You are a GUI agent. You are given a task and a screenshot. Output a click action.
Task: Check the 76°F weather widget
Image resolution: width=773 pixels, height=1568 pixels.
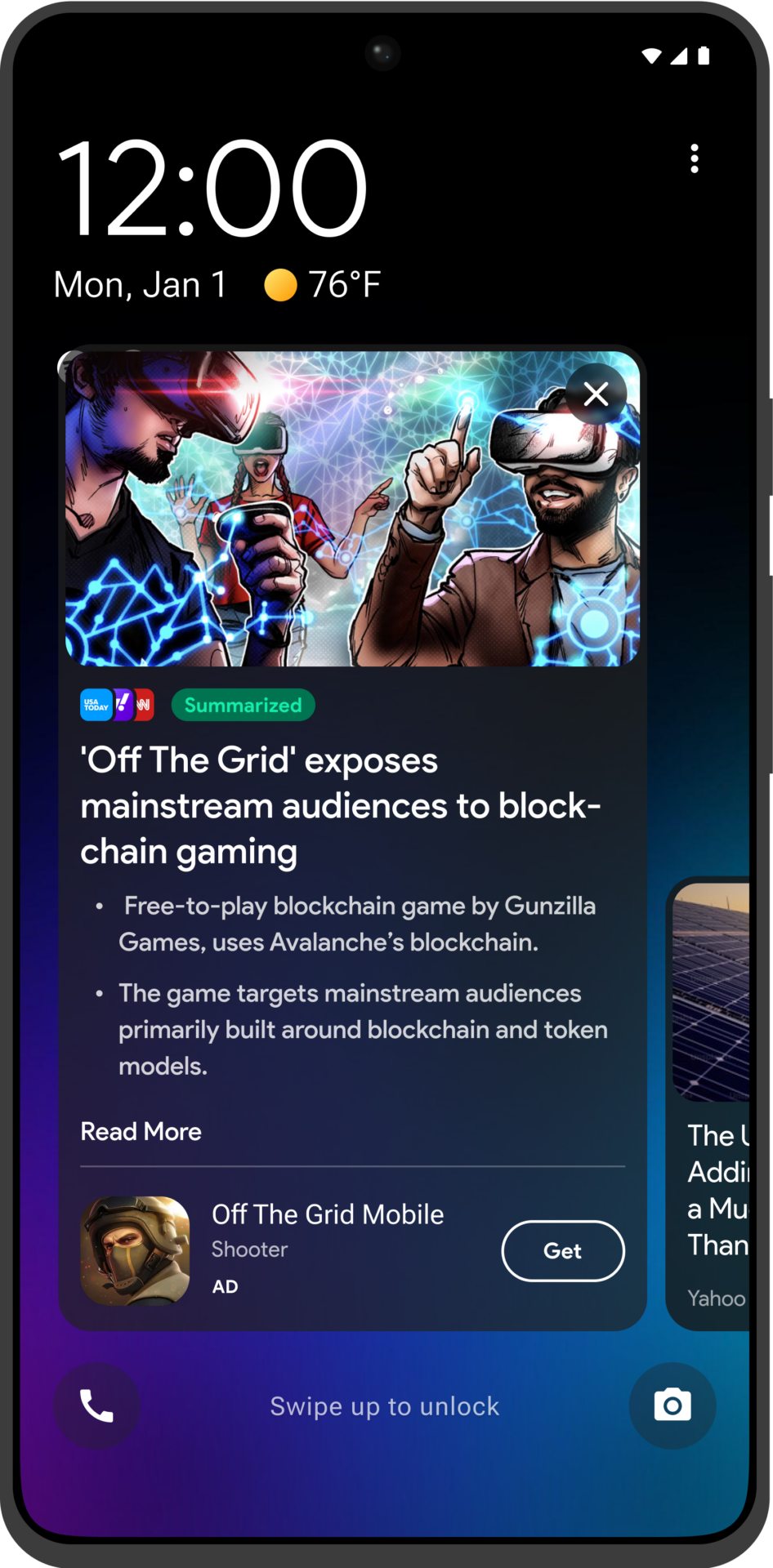(324, 285)
